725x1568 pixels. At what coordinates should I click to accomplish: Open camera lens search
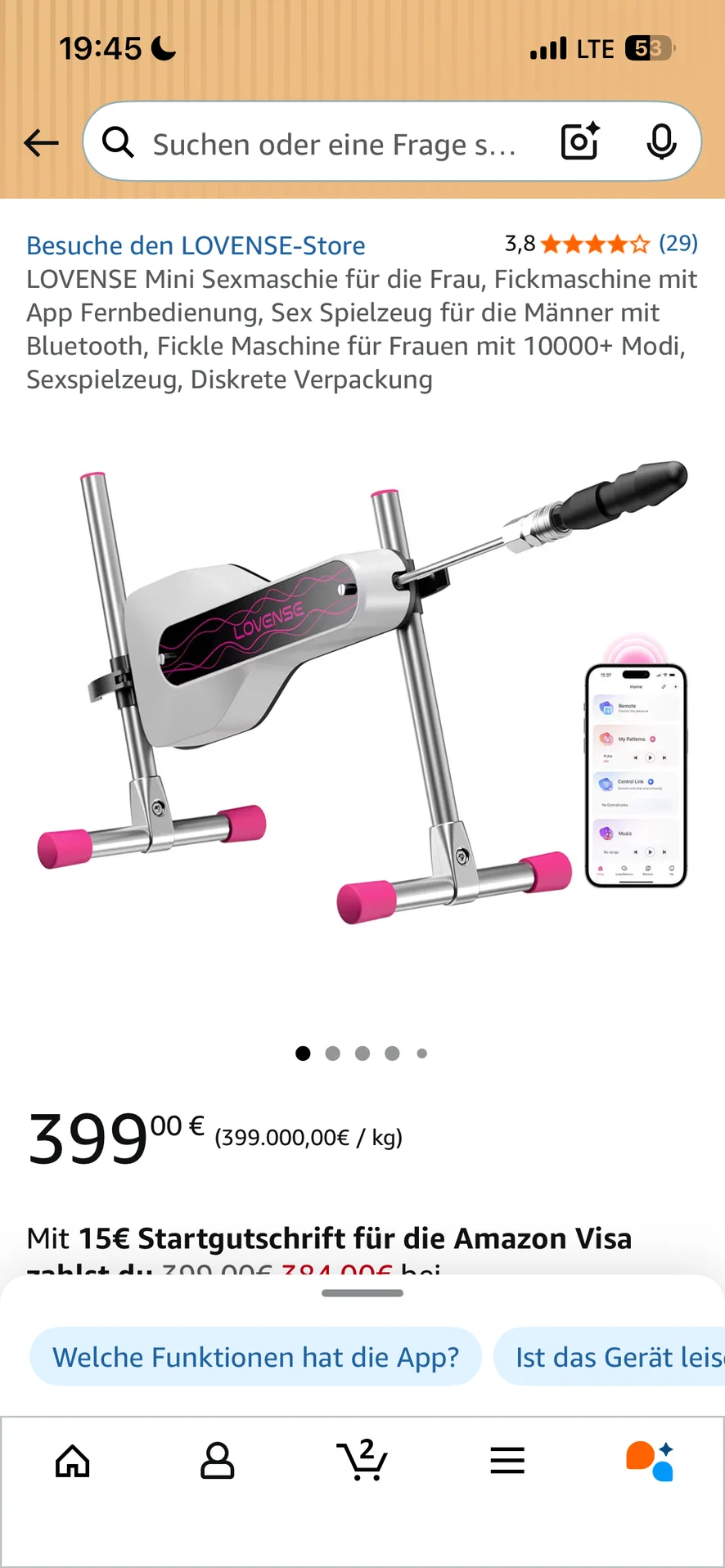pyautogui.click(x=580, y=142)
